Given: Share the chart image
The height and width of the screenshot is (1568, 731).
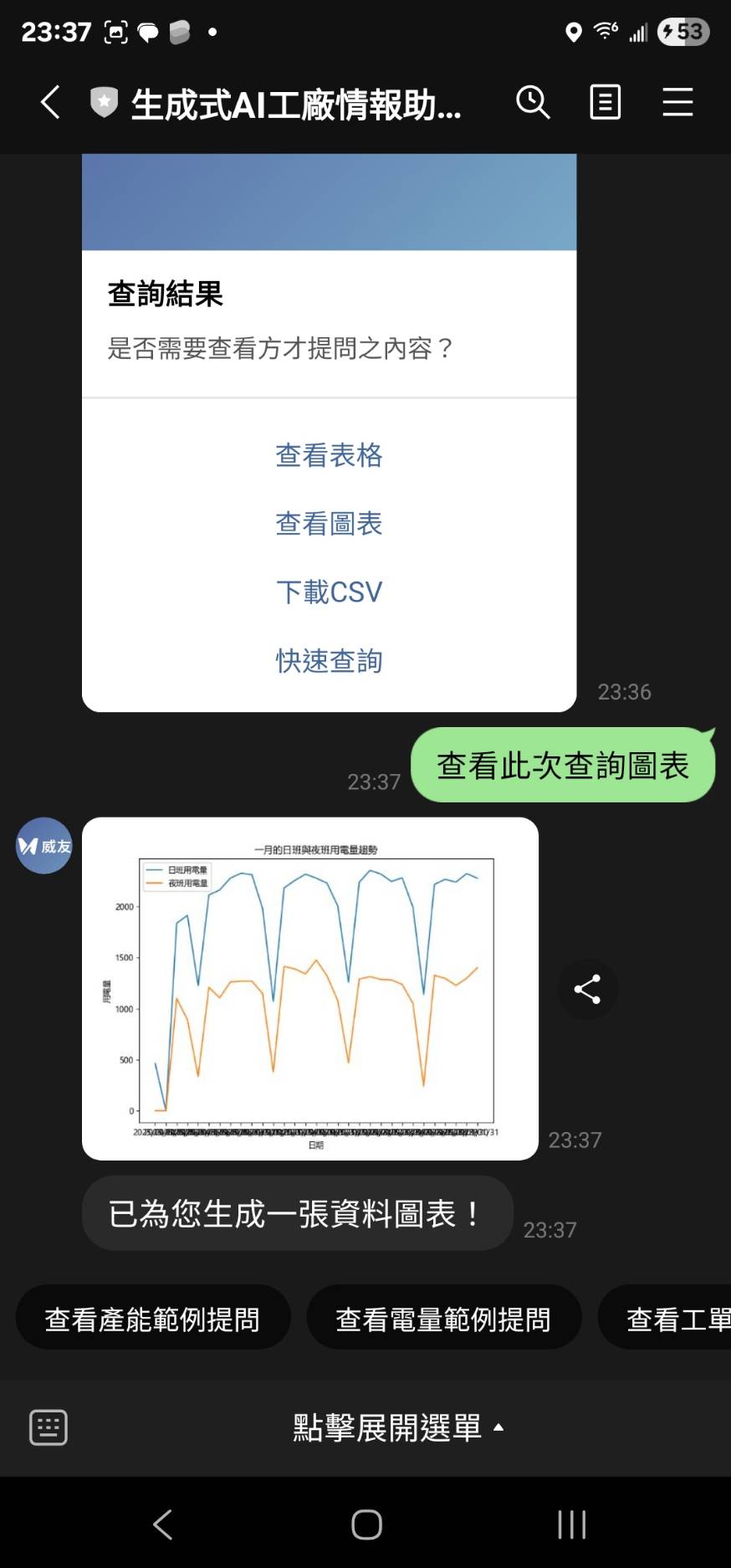Looking at the screenshot, I should point(587,989).
